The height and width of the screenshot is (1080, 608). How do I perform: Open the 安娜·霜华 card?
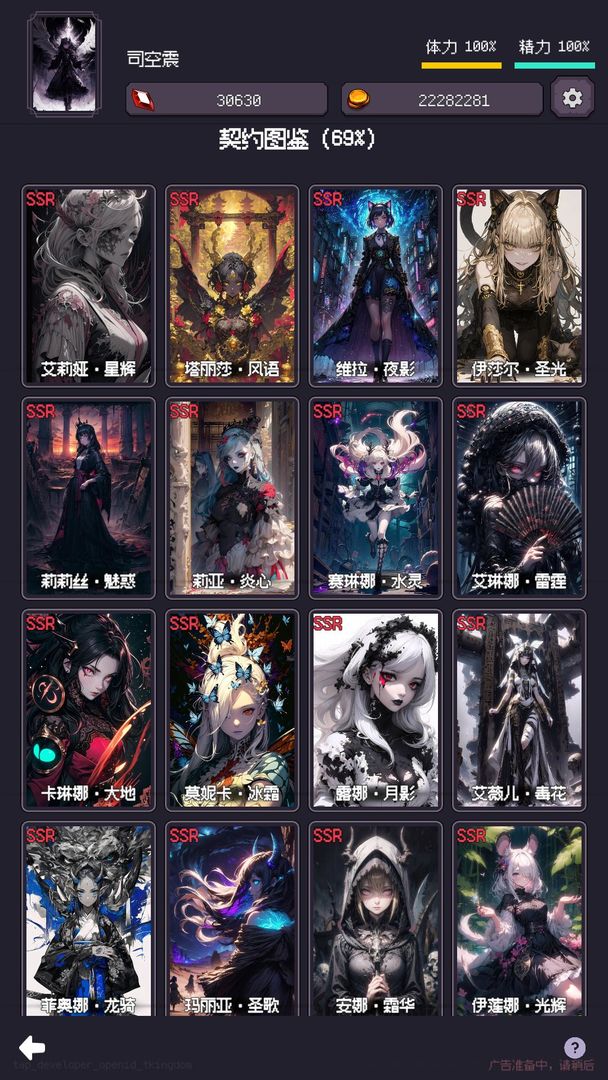pos(375,920)
